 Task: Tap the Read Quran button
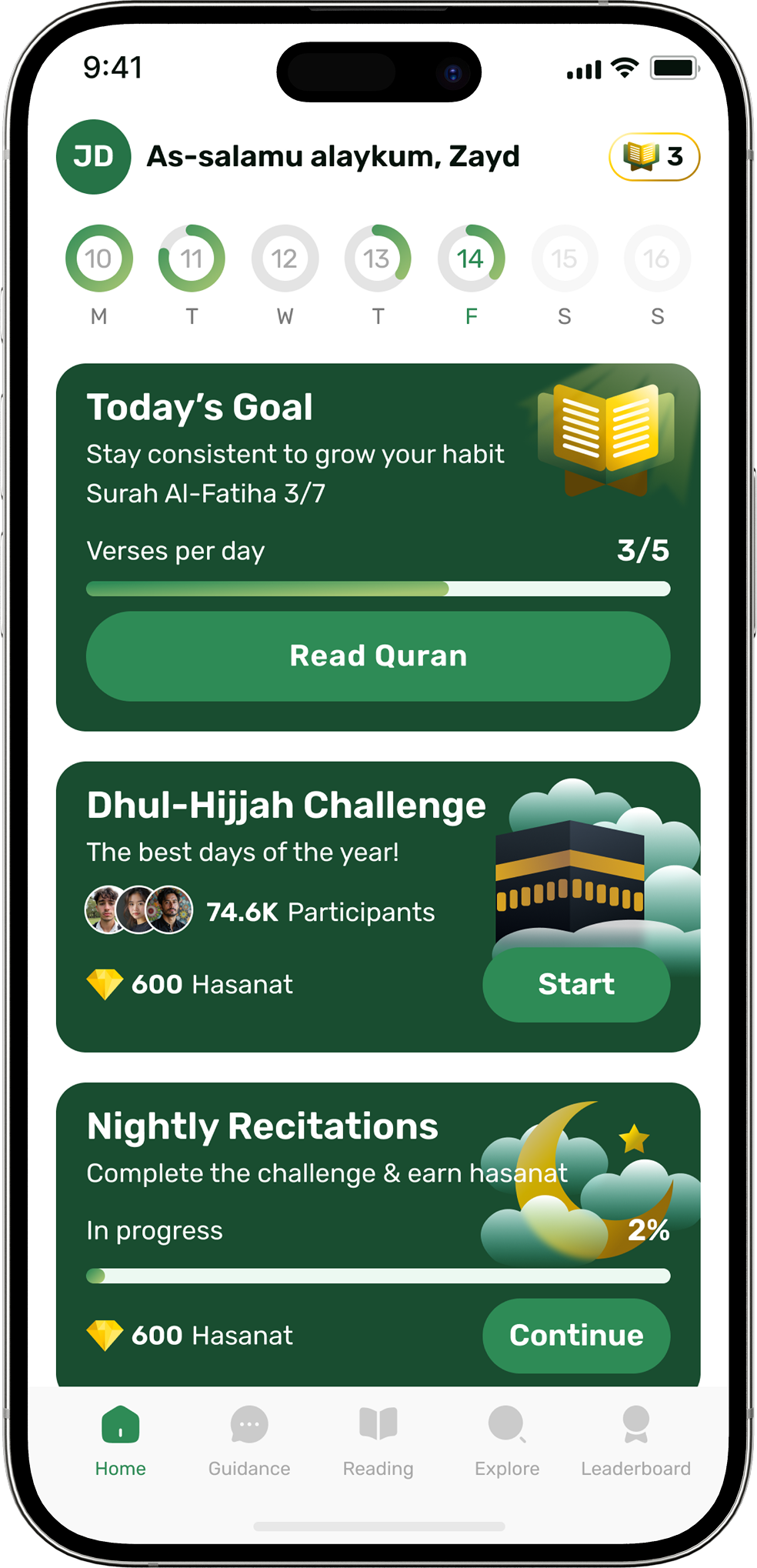(x=378, y=656)
